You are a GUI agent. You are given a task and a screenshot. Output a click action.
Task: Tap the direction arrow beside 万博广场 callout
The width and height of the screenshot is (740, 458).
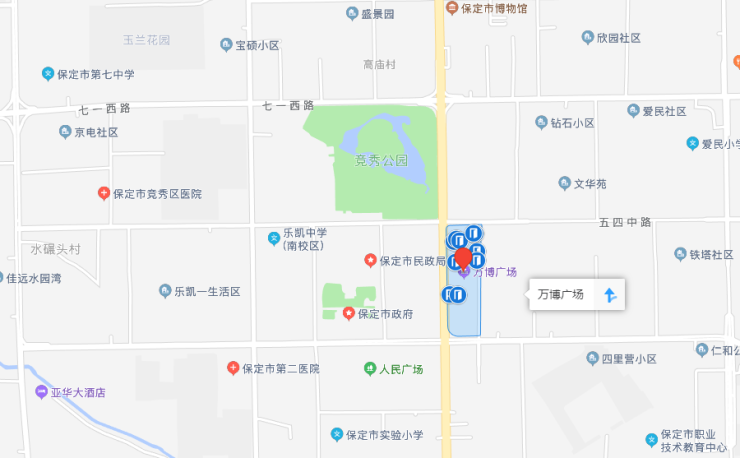pos(610,295)
